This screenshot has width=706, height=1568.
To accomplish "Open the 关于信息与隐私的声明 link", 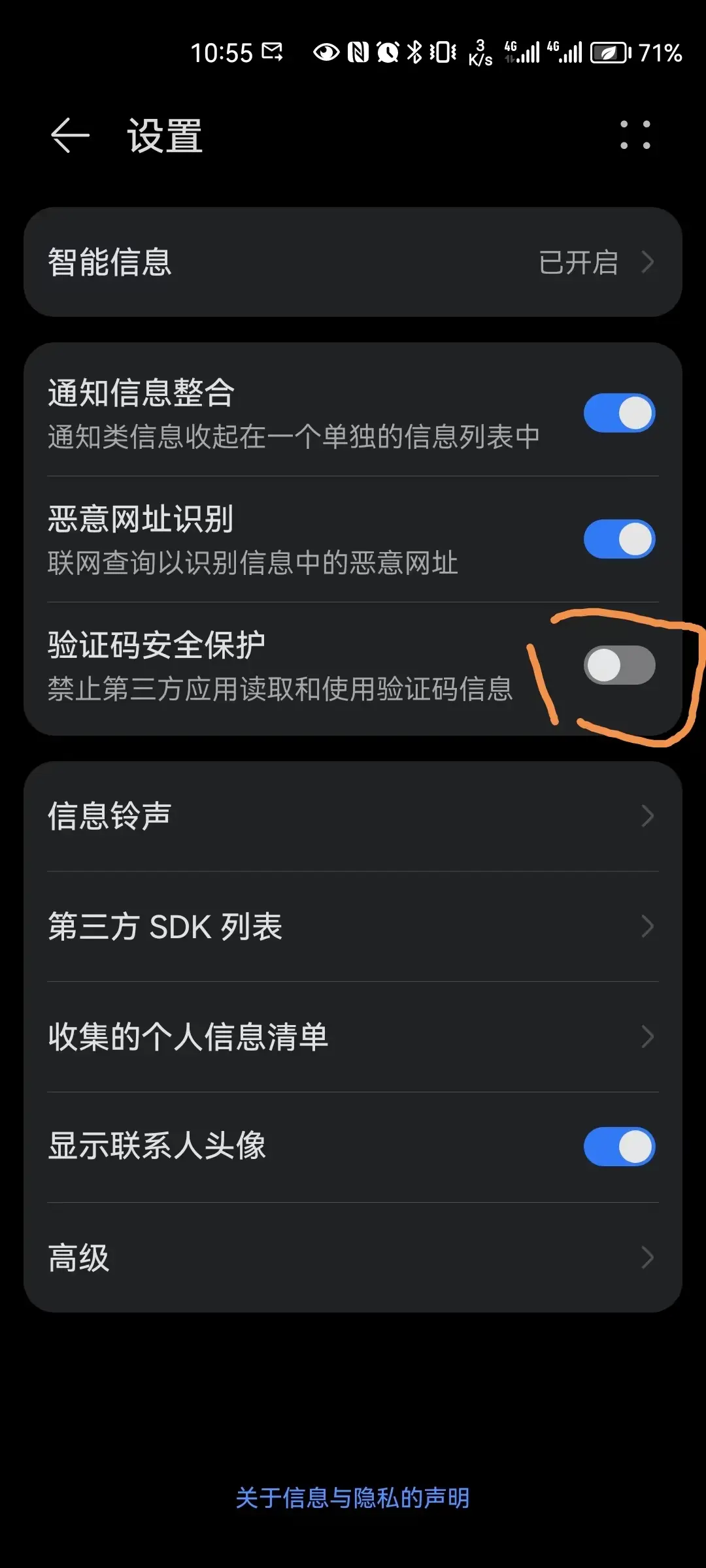I will coord(353,1498).
